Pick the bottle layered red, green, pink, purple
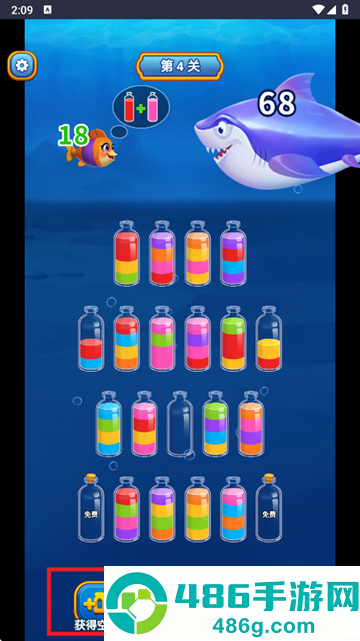 coord(127,509)
